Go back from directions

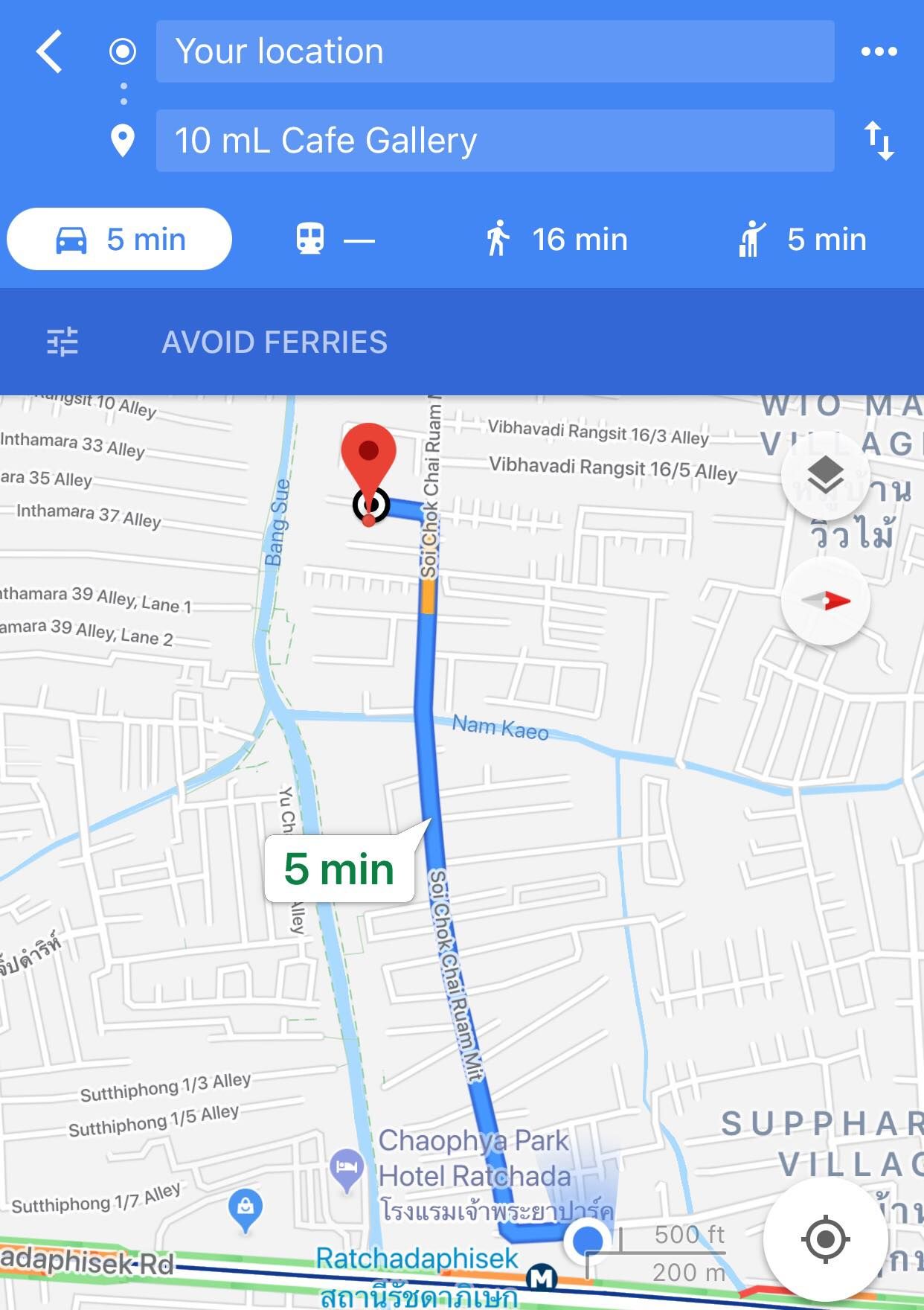tap(50, 52)
